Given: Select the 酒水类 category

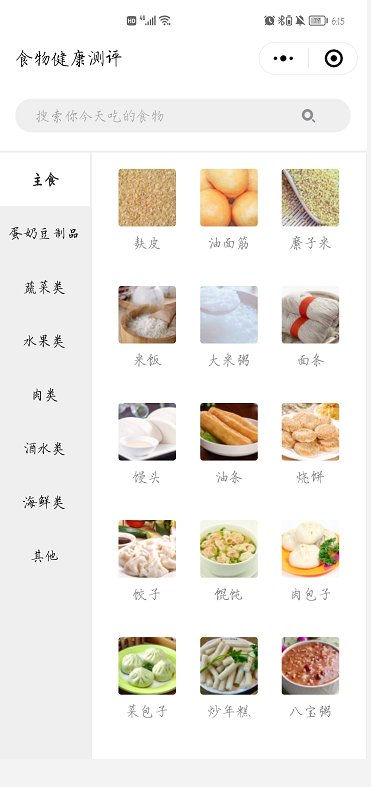Looking at the screenshot, I should [45, 448].
